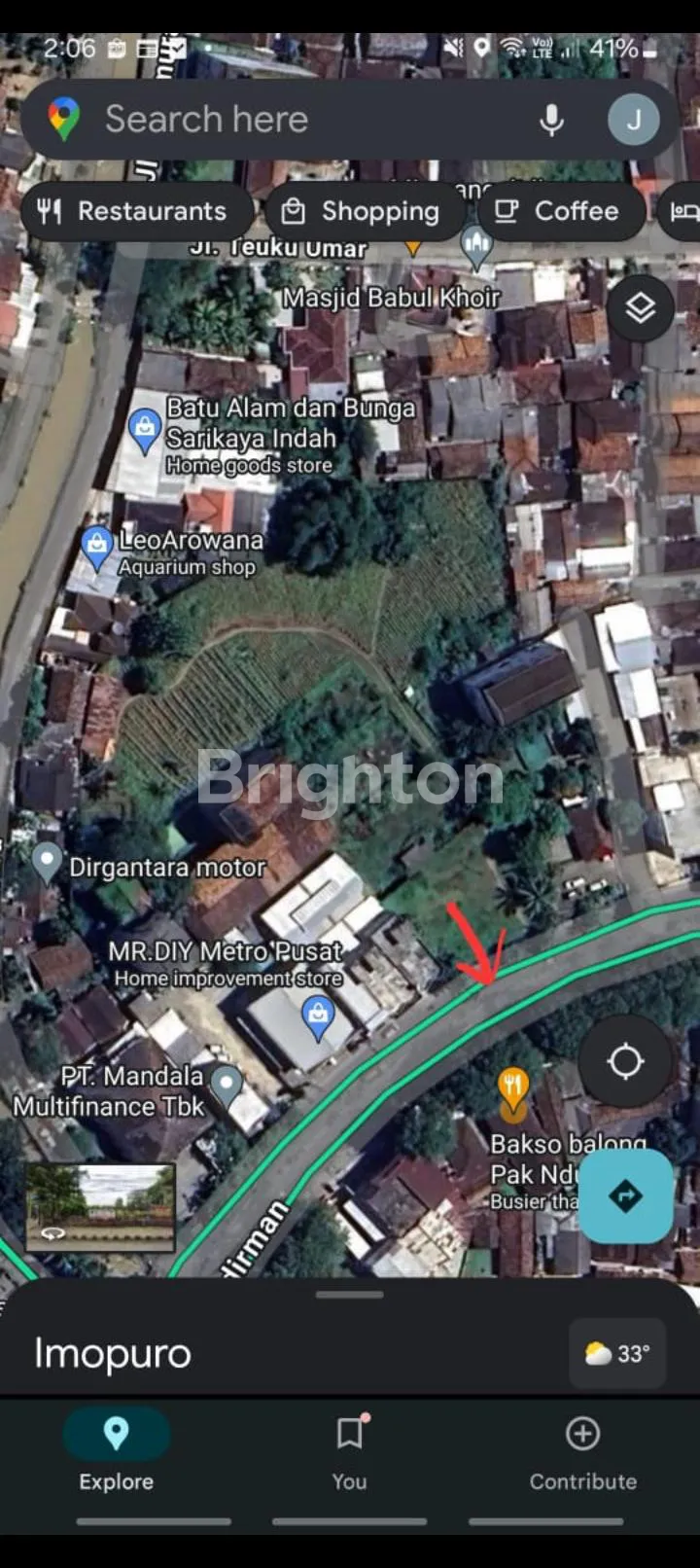Select the Restaurants chip
Image resolution: width=700 pixels, height=1568 pixels.
click(133, 211)
